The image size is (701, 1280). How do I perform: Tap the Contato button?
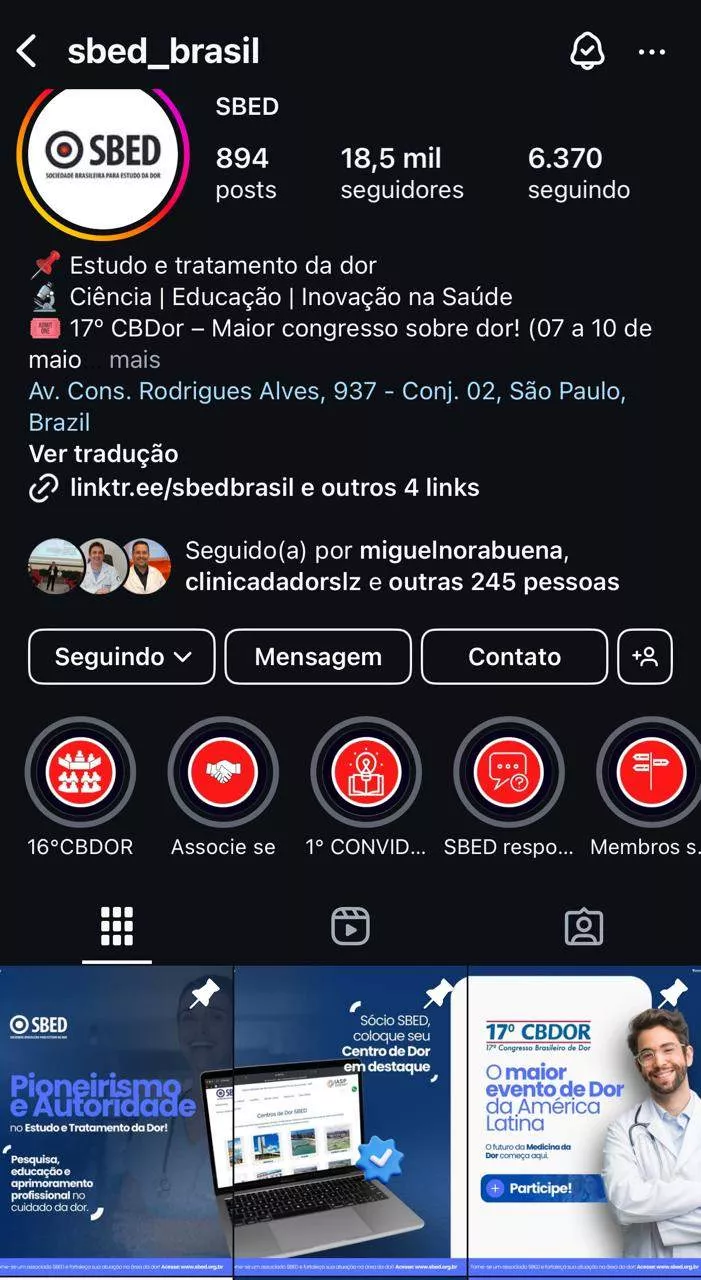click(514, 657)
